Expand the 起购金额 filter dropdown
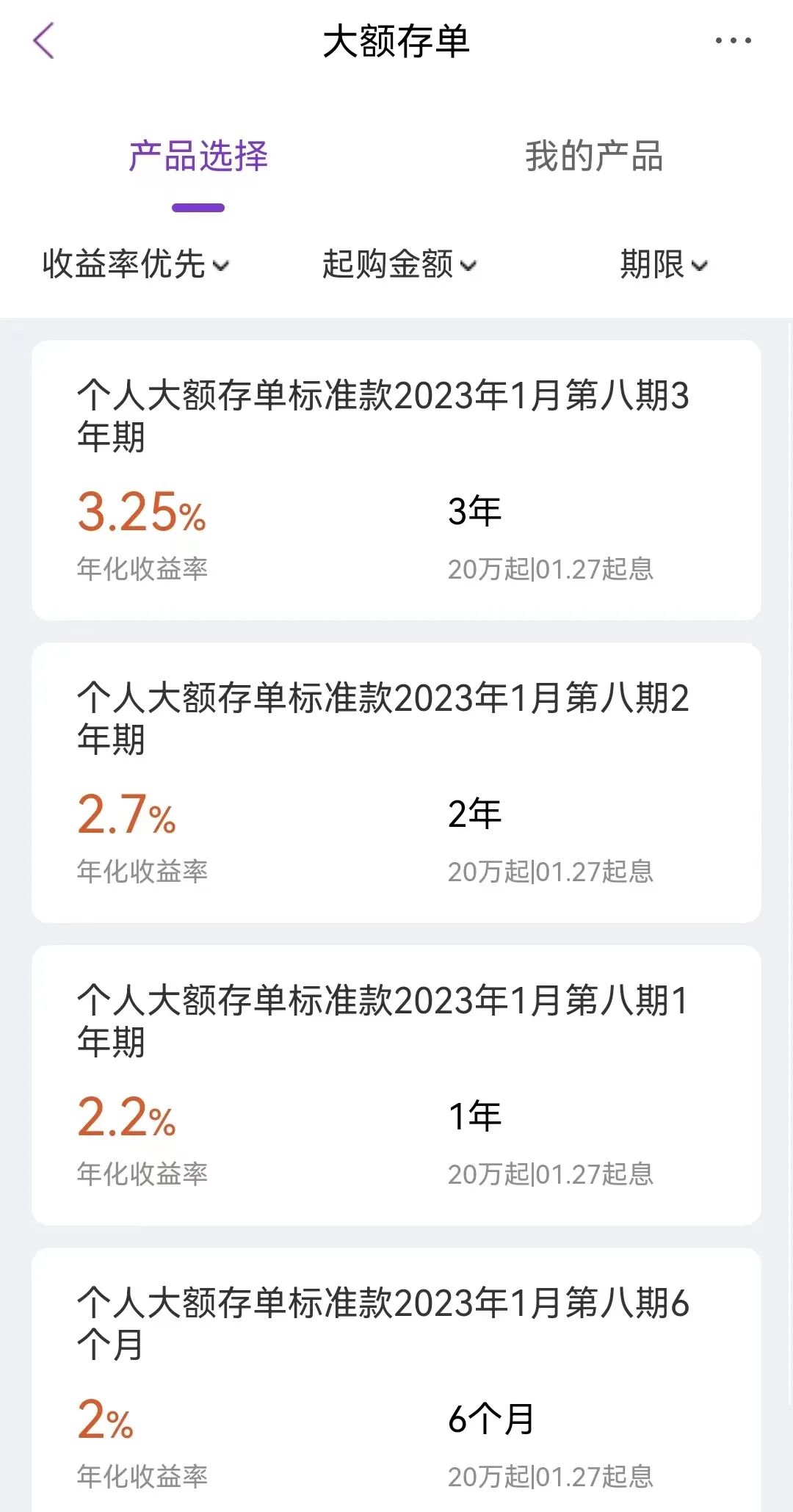Screen dimensions: 793x1512 (400, 264)
